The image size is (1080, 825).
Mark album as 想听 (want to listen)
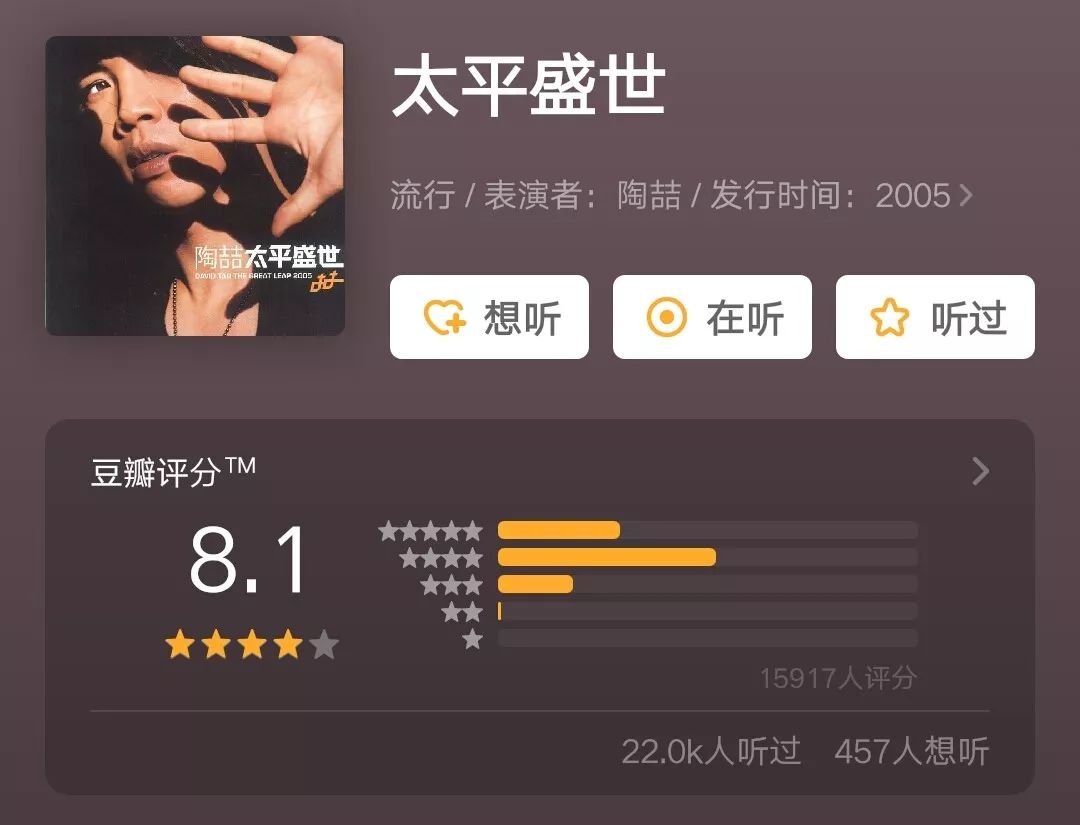[489, 318]
